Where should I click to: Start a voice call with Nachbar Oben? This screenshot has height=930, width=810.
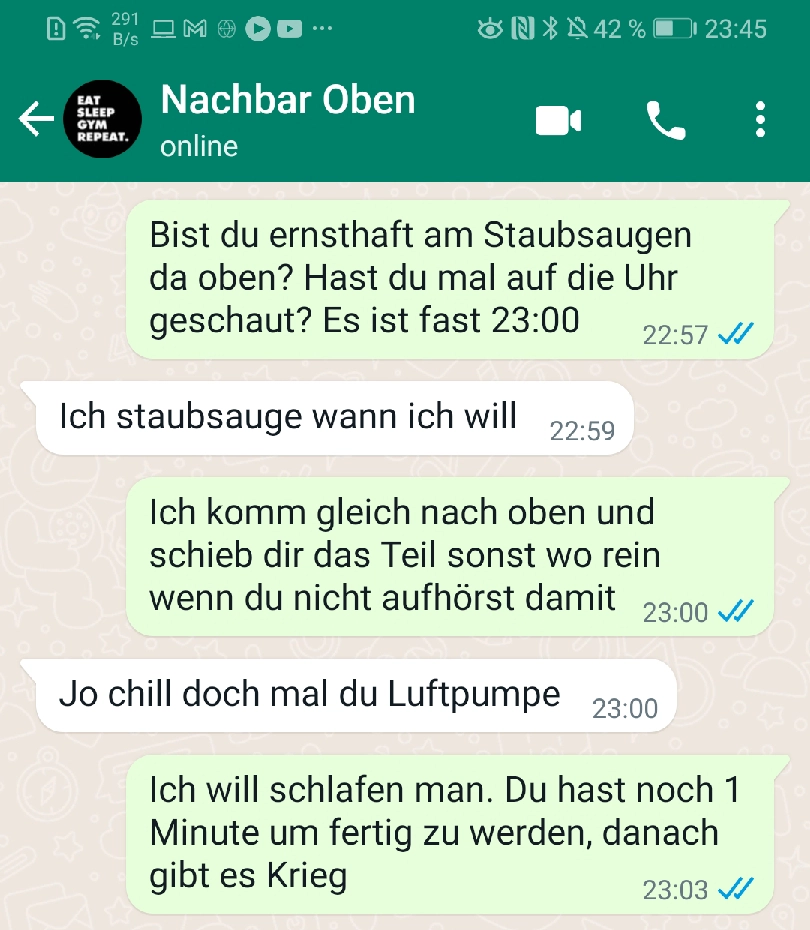click(665, 120)
